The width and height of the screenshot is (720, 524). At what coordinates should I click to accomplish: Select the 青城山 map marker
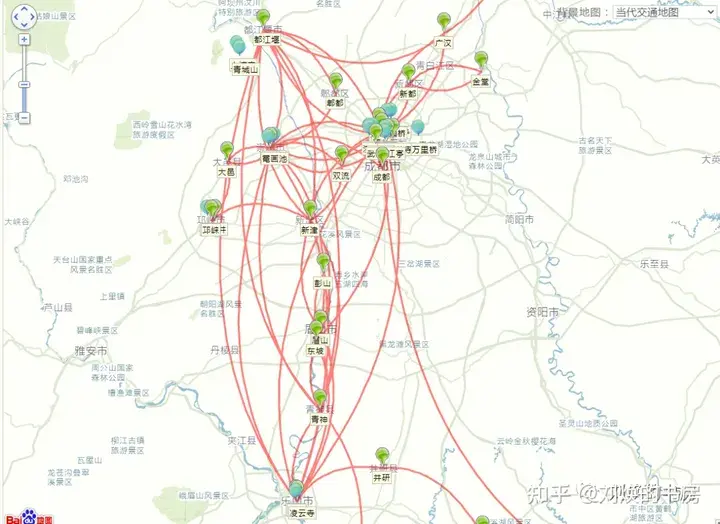pos(238,45)
